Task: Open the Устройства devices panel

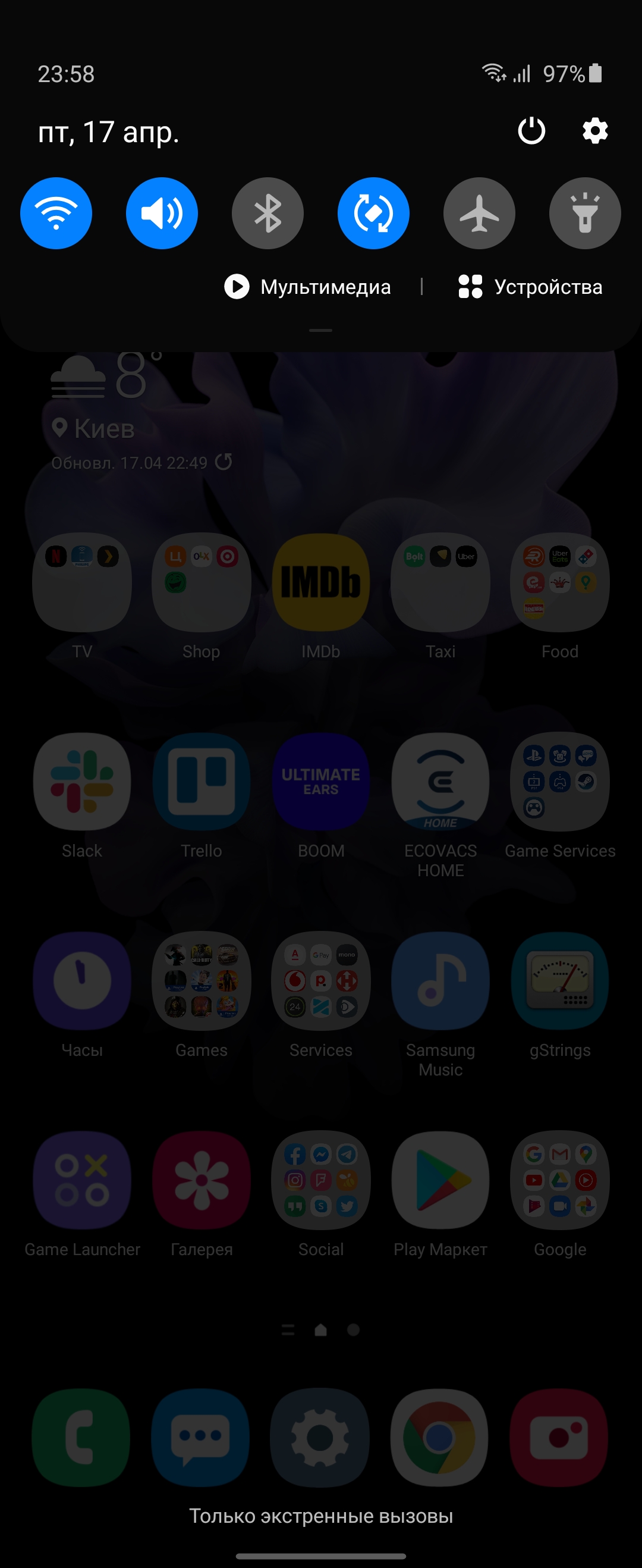Action: coord(530,287)
